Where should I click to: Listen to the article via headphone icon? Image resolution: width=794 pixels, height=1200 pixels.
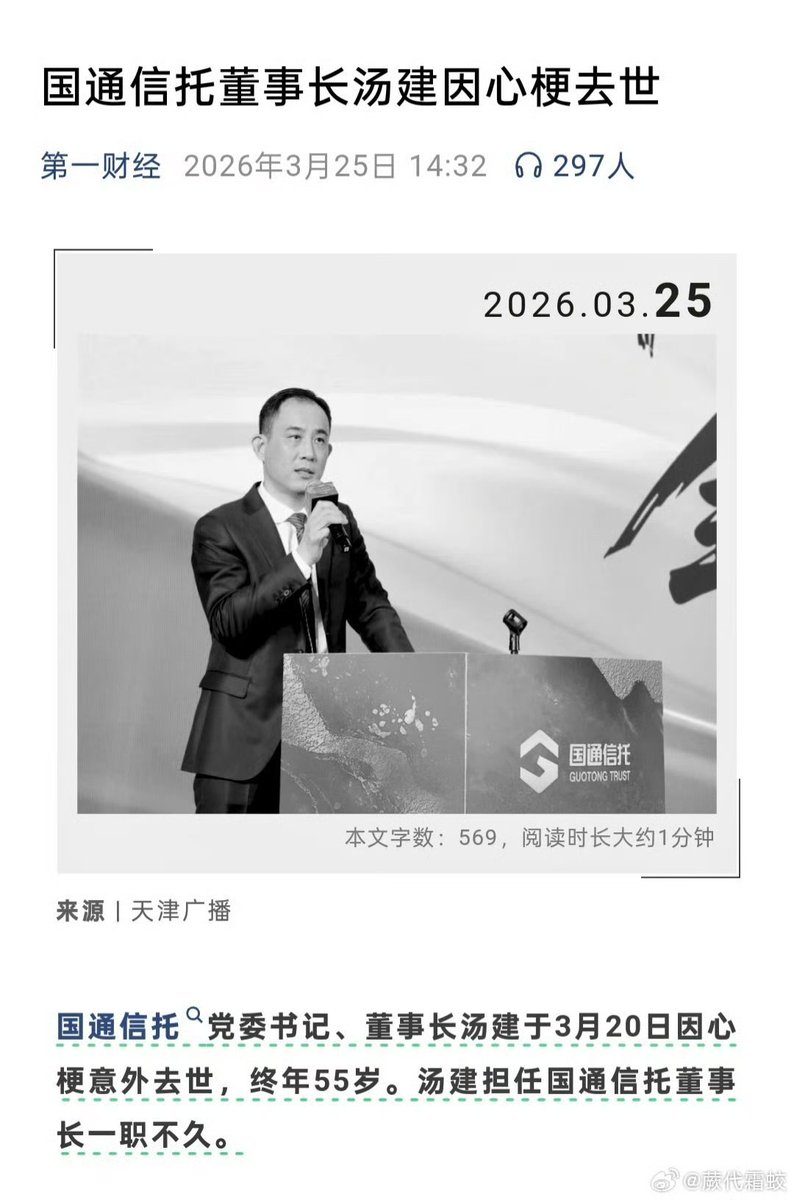click(x=528, y=166)
